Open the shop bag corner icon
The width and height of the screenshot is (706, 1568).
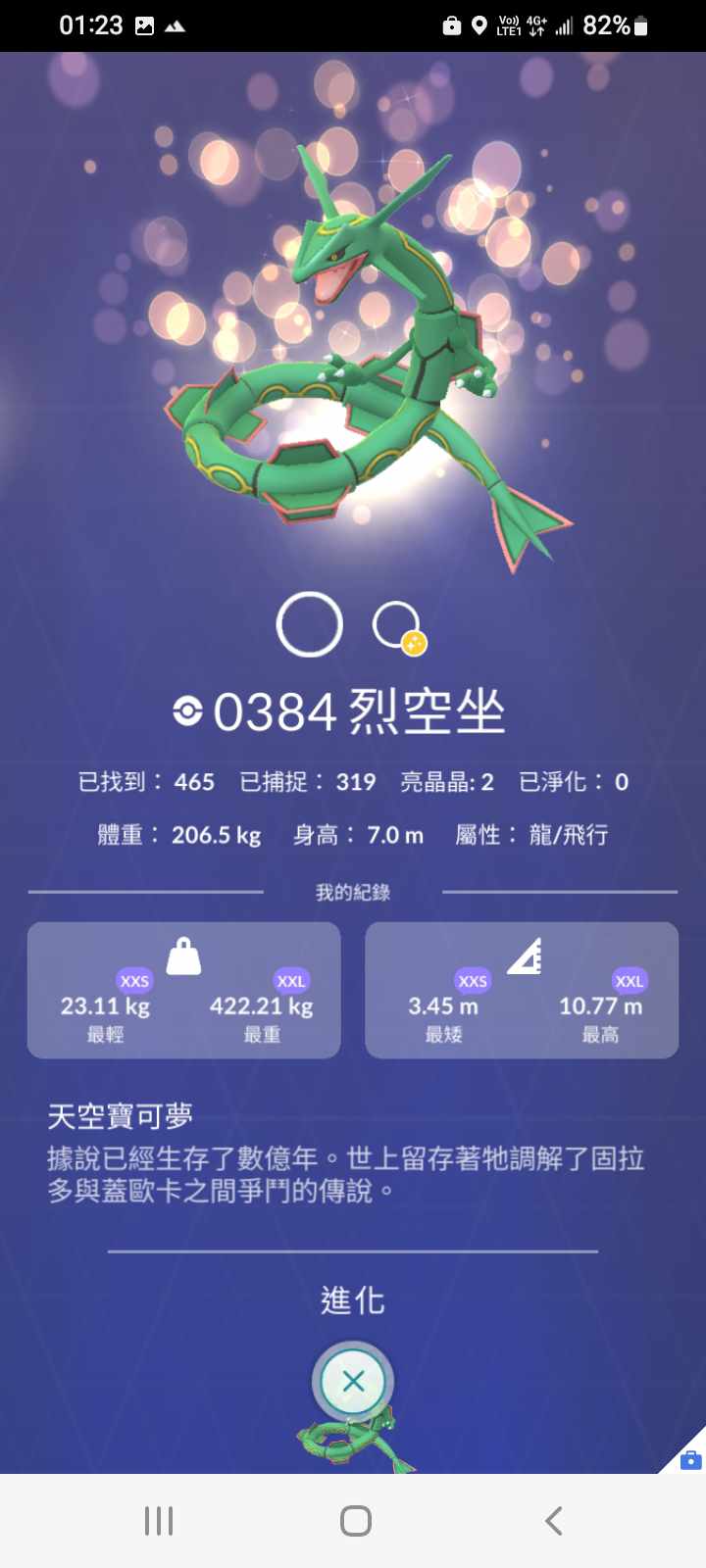pos(689,1458)
